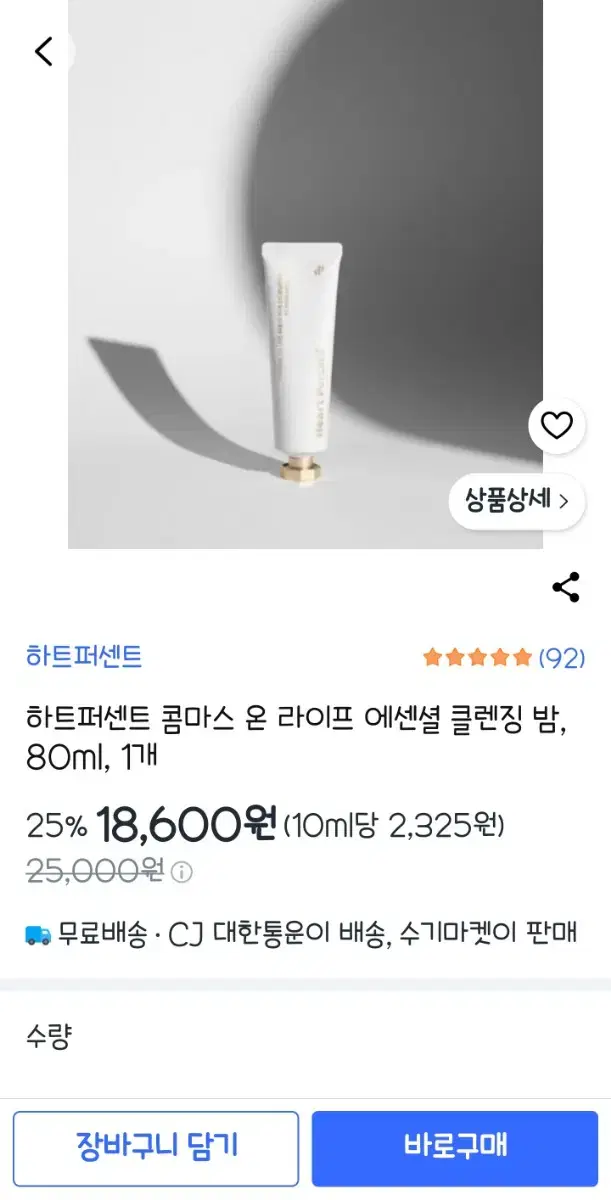Viewport: 611px width, 1200px height.
Task: Open 상품상세 product details
Action: point(516,500)
